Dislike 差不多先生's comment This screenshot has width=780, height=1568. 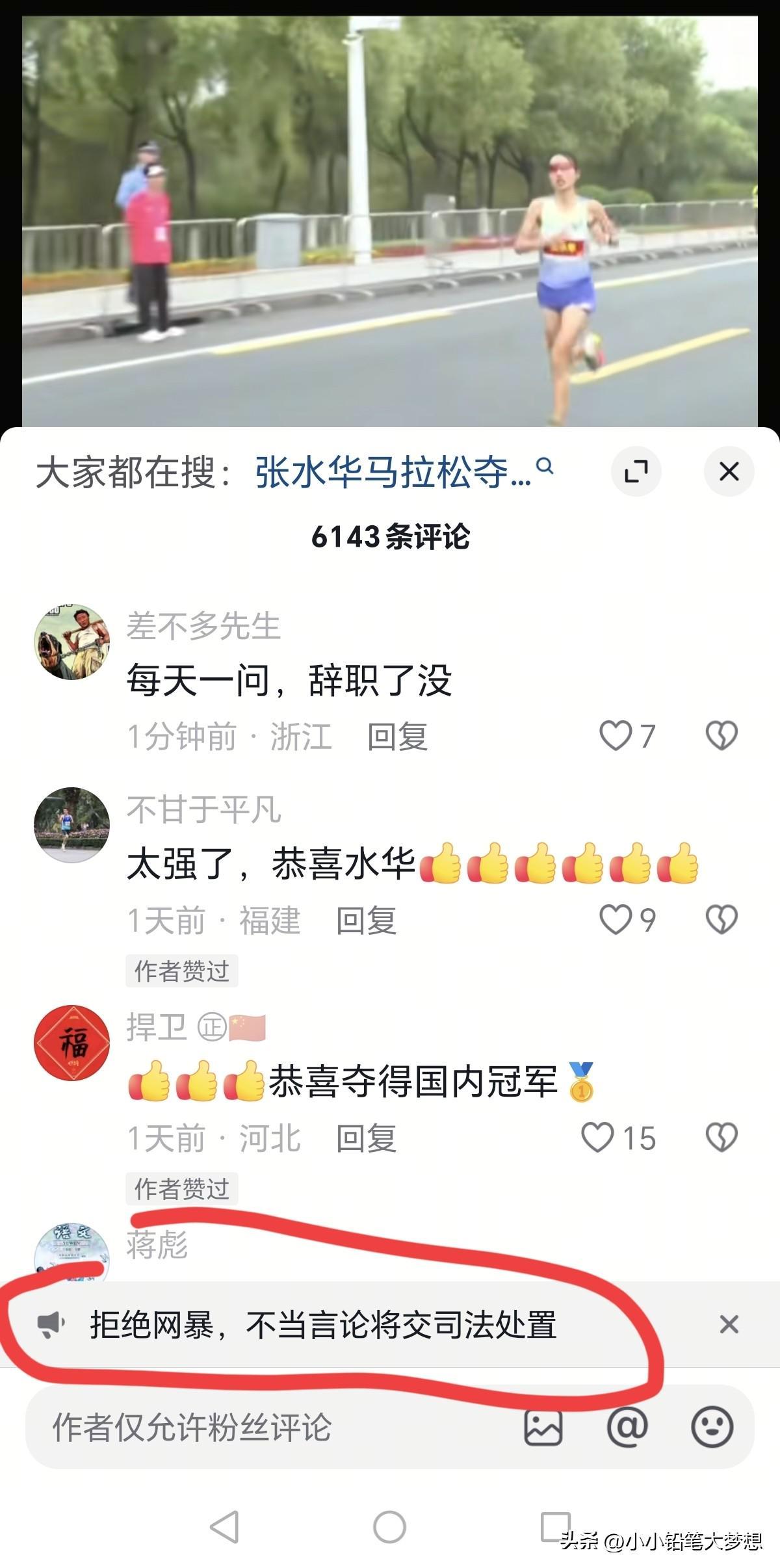[721, 736]
